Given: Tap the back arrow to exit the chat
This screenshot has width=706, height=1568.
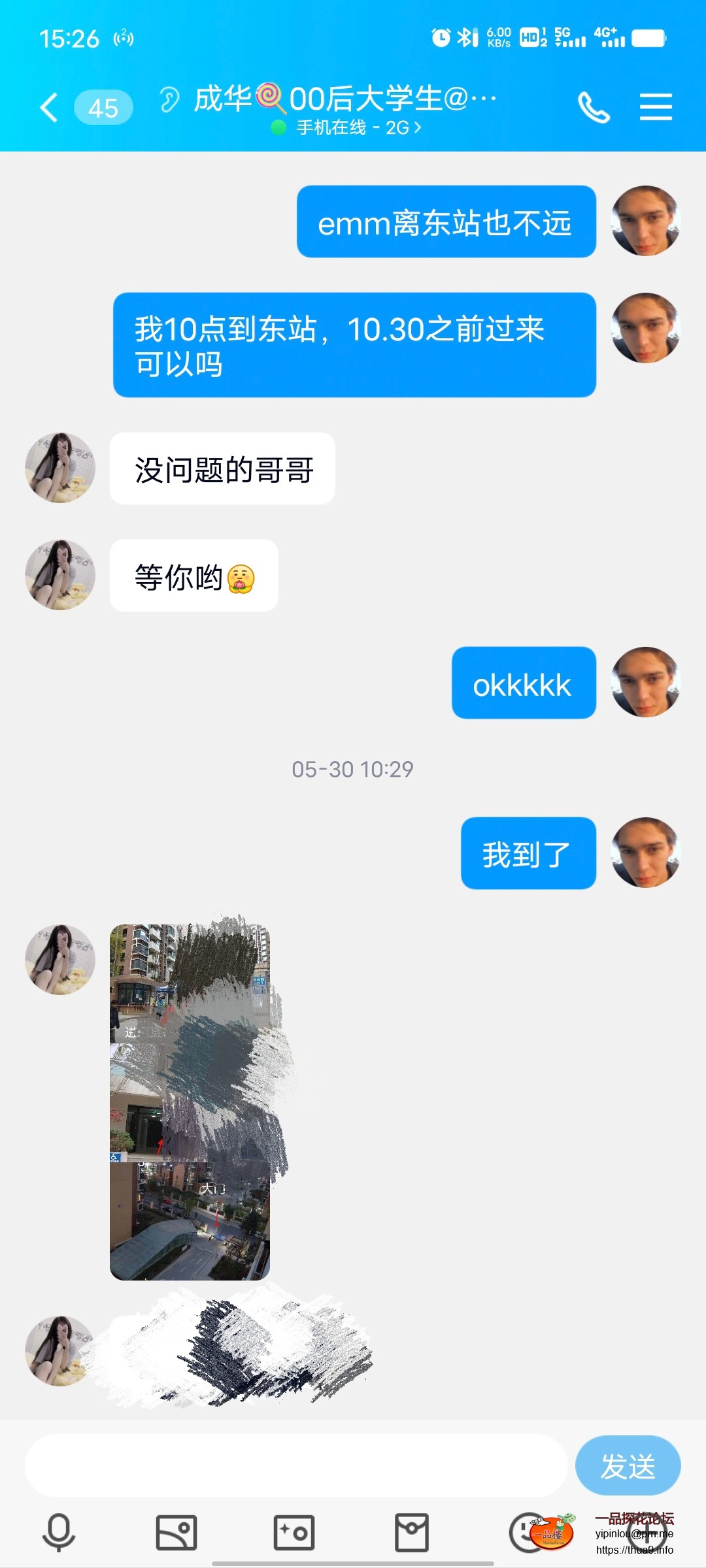Looking at the screenshot, I should point(48,106).
